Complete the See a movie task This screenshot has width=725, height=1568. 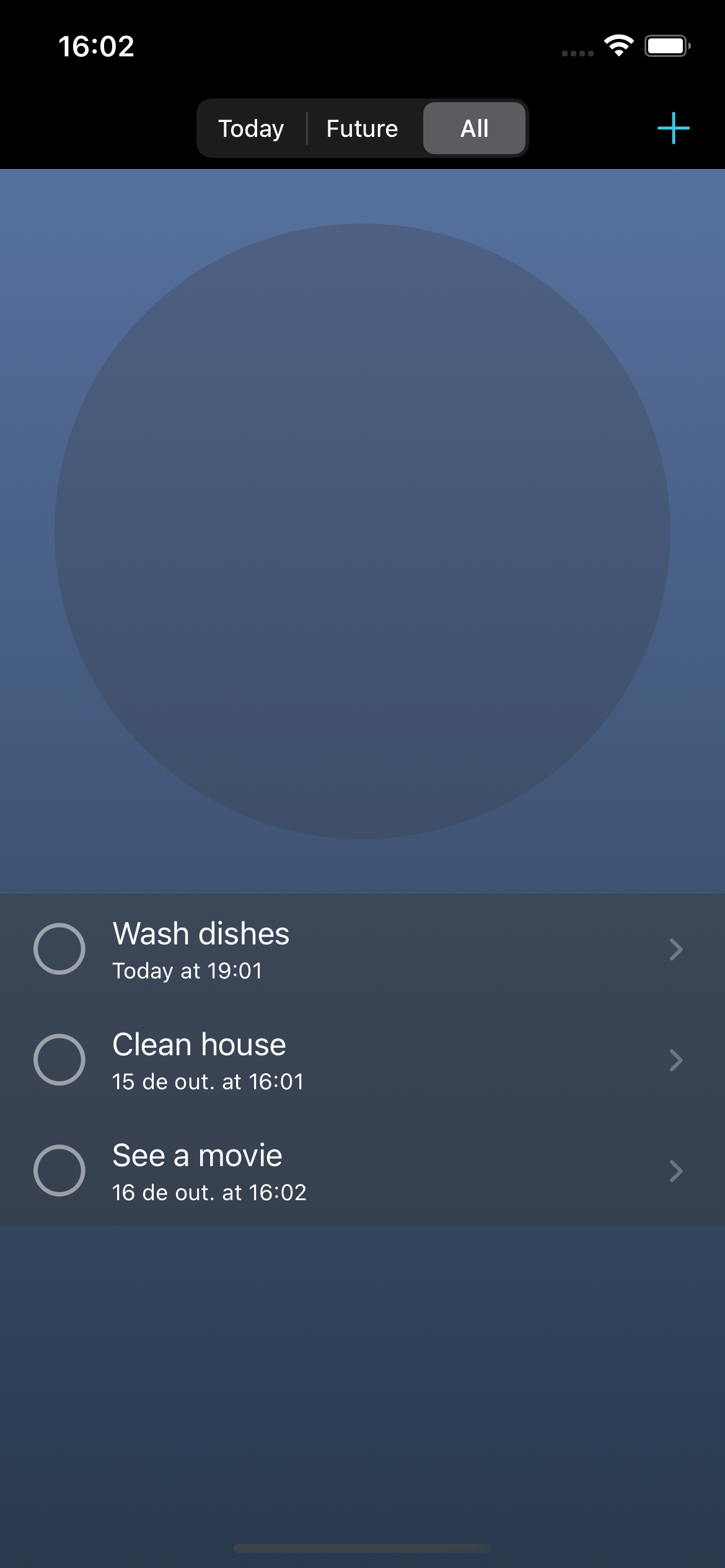point(61,1170)
